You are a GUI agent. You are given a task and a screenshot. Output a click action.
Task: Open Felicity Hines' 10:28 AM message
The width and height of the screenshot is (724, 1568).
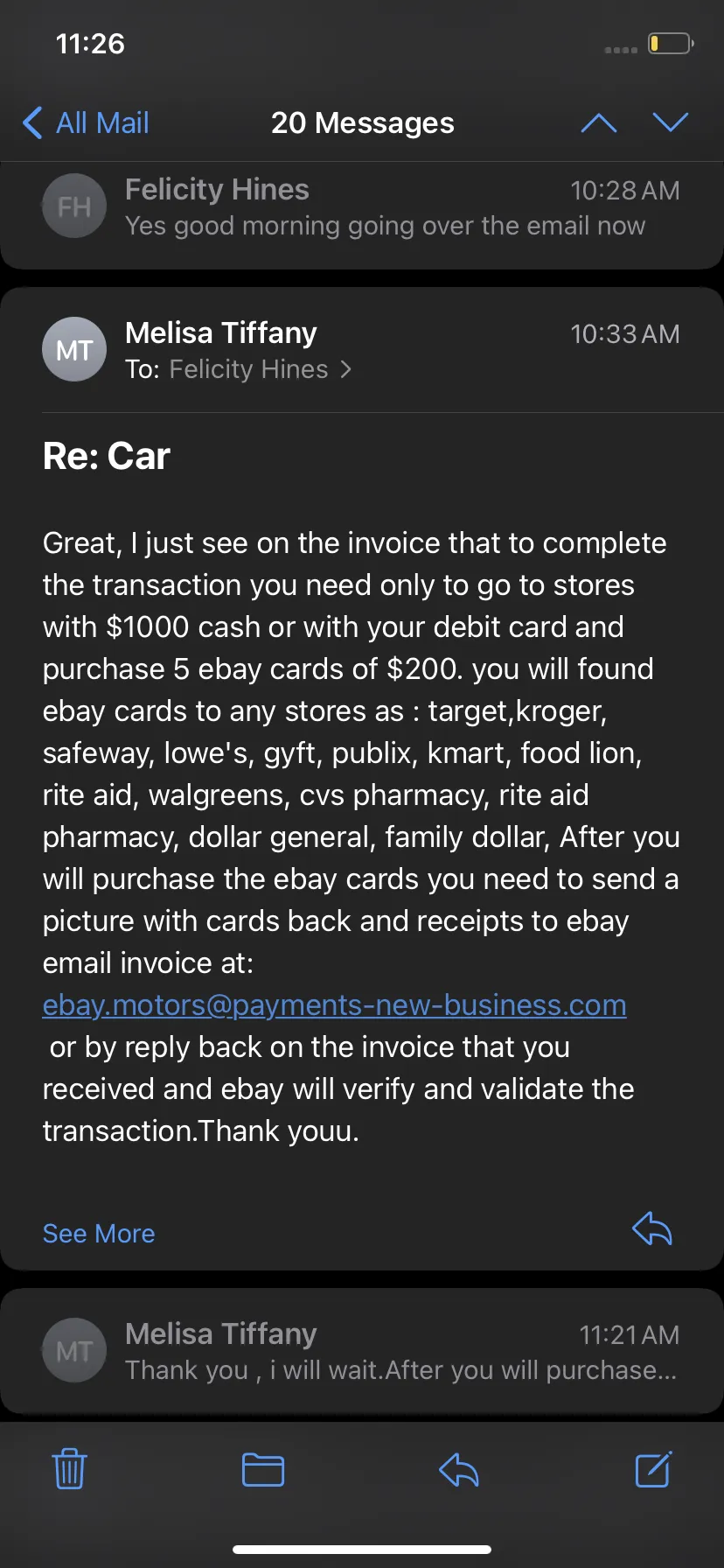(x=362, y=208)
